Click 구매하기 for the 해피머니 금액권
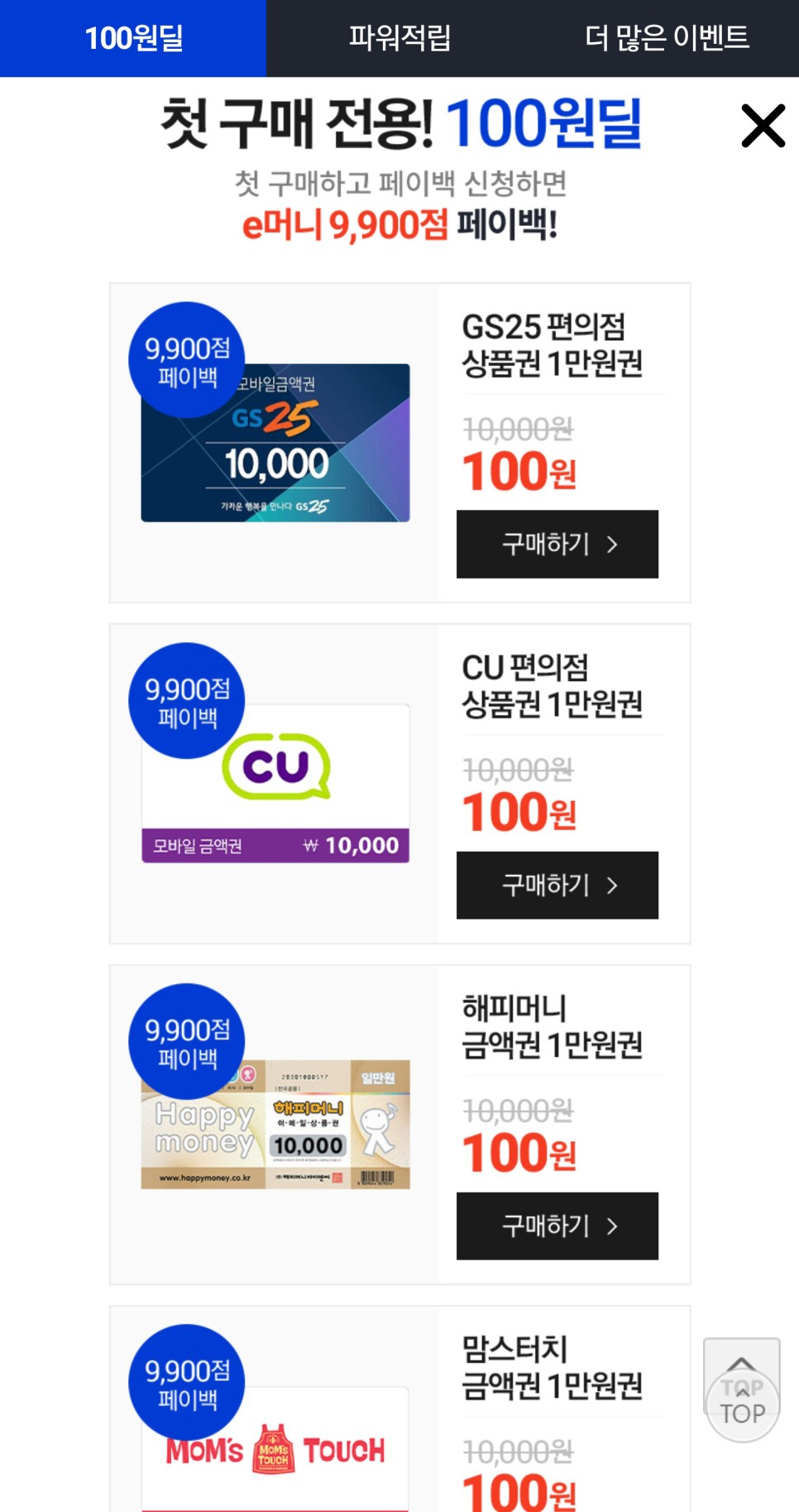Viewport: 799px width, 1512px height. (557, 1226)
